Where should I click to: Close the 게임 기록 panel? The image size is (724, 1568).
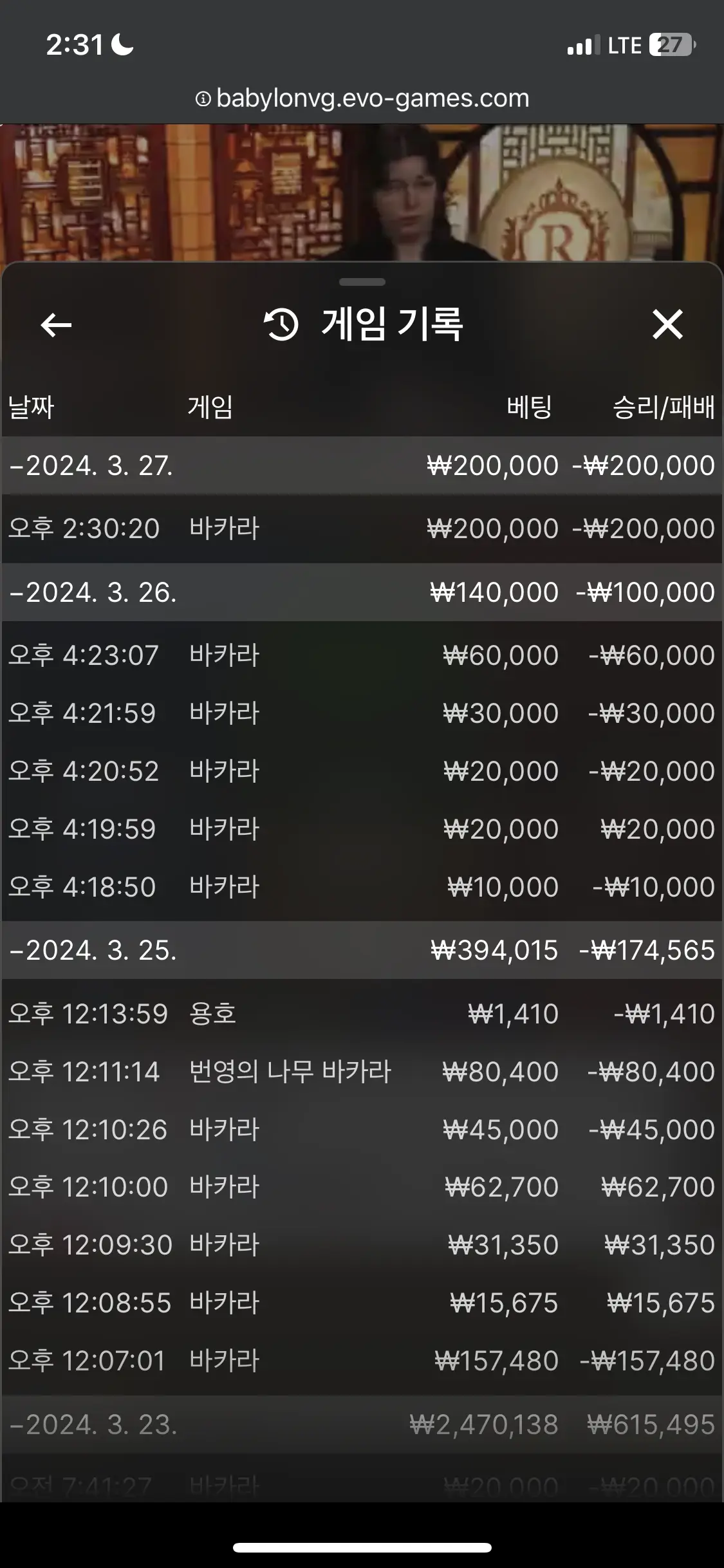pyautogui.click(x=667, y=324)
